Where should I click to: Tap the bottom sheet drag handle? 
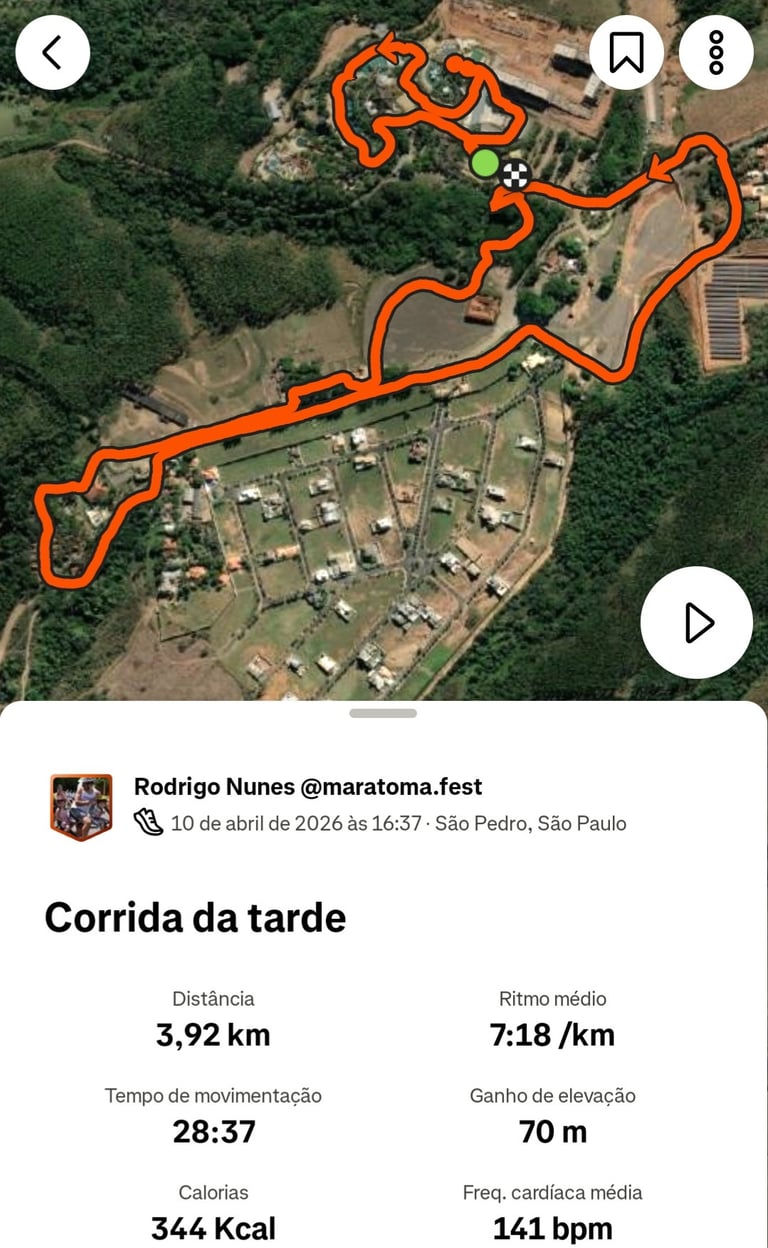pyautogui.click(x=383, y=713)
